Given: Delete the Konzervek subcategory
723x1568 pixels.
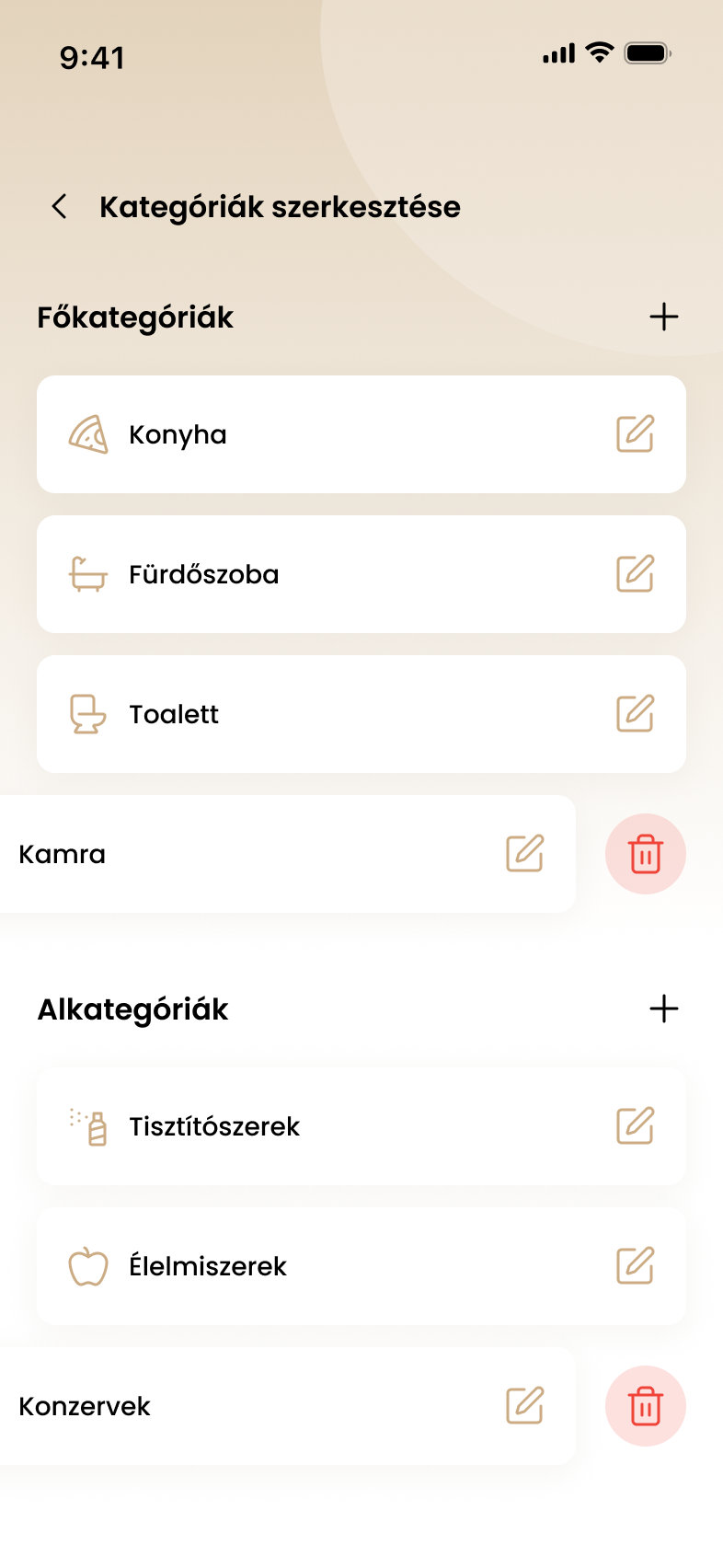Looking at the screenshot, I should pyautogui.click(x=646, y=1406).
